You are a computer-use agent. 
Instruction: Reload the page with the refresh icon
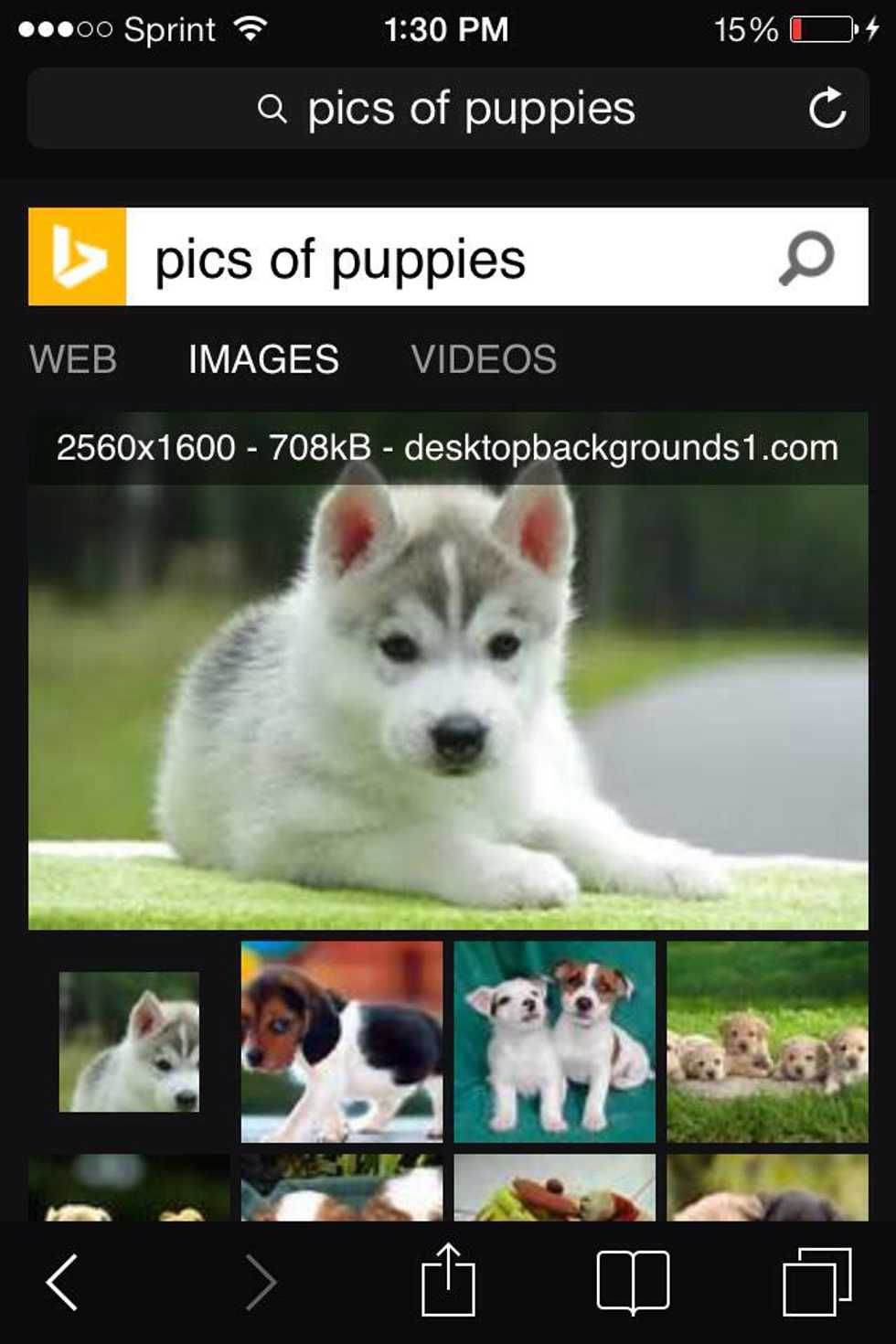[x=827, y=109]
